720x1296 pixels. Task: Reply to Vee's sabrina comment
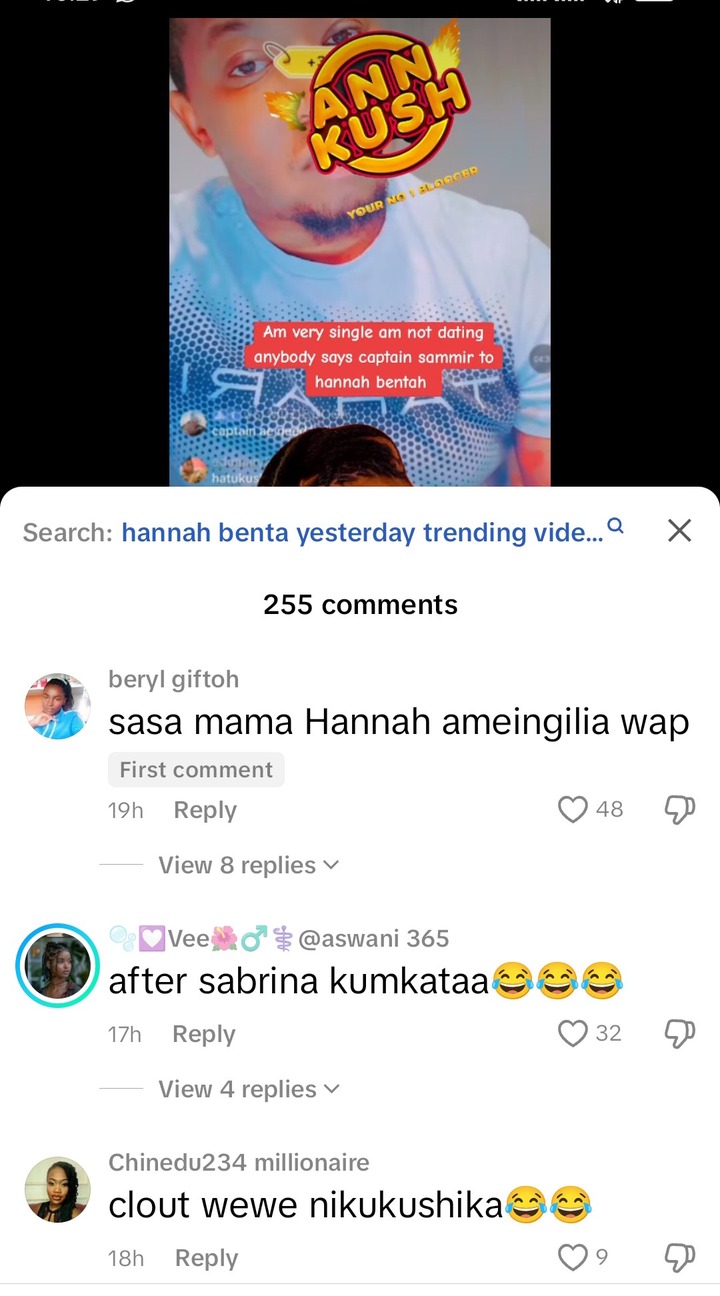[203, 1034]
